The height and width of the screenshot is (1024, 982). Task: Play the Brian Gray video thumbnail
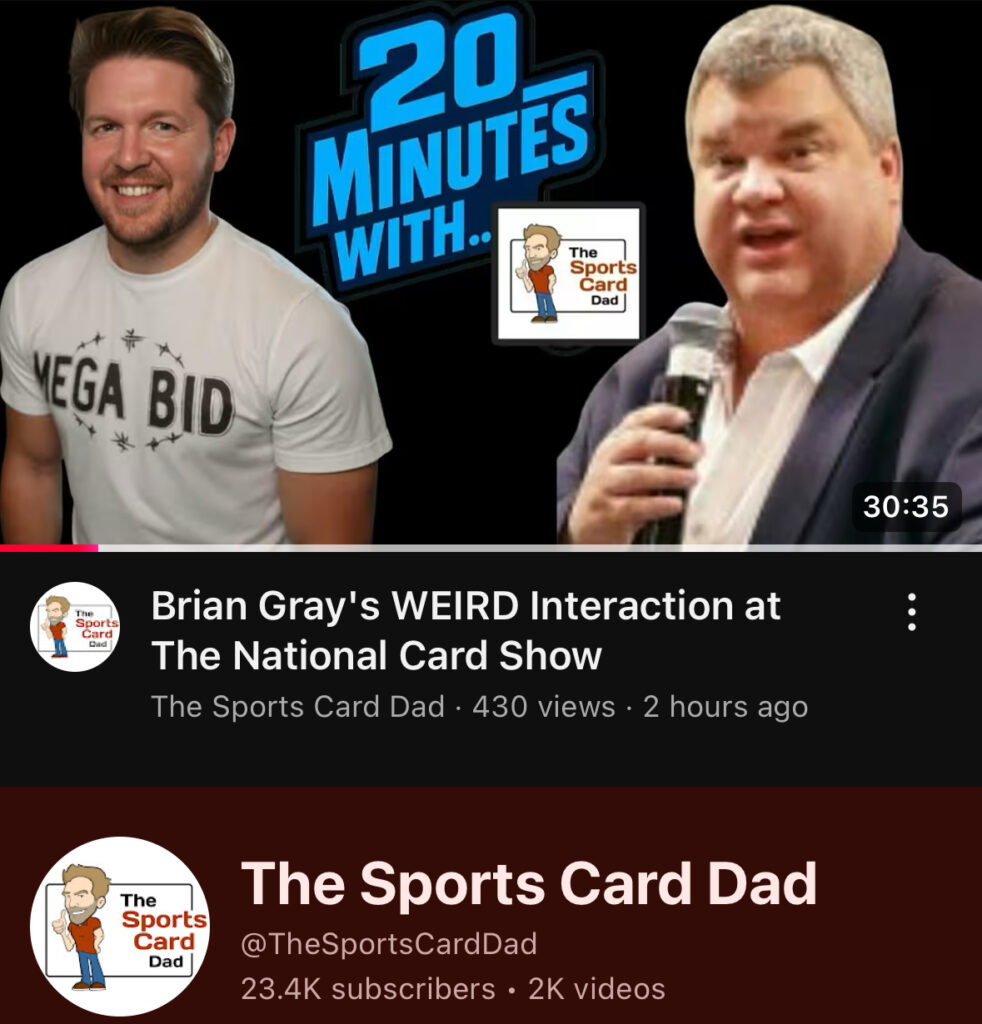490,272
